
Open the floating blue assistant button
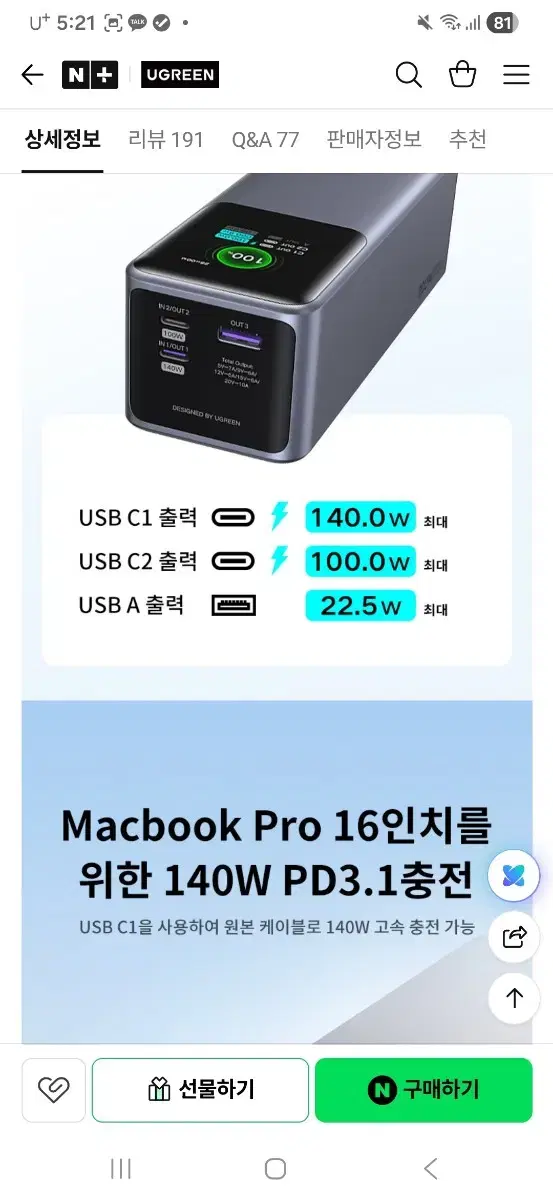click(514, 877)
